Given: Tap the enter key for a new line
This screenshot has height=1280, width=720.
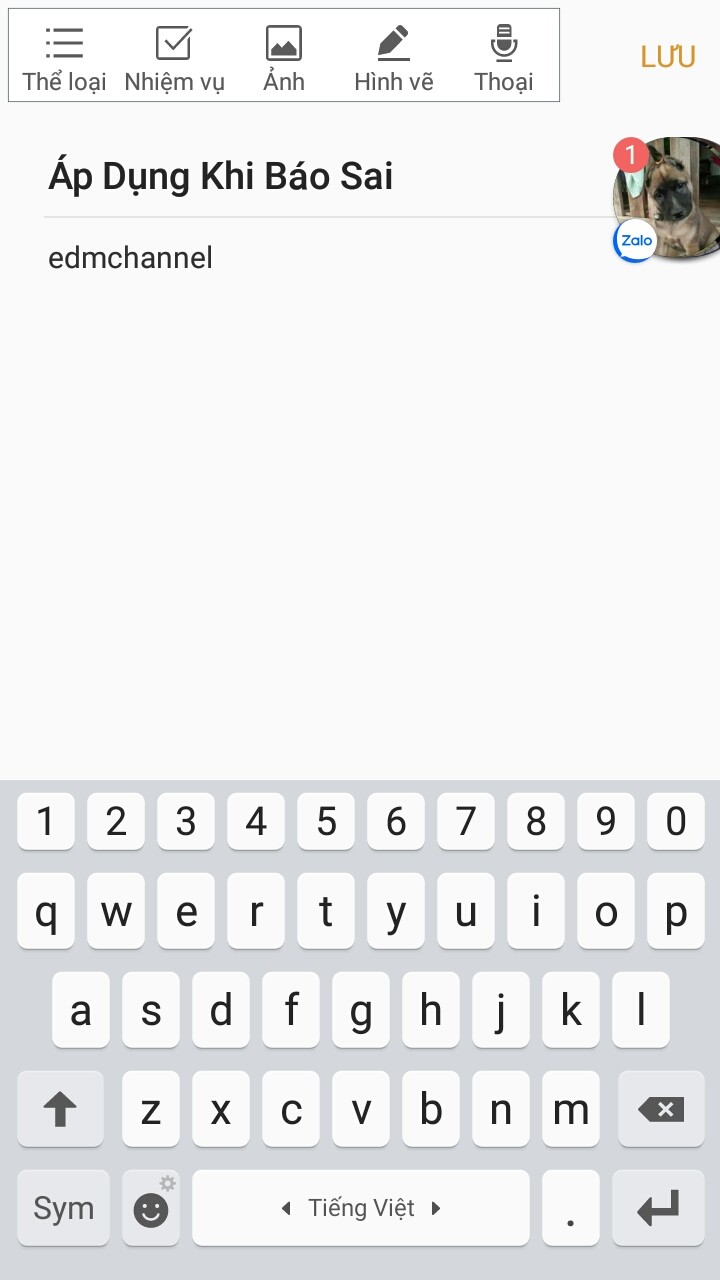Looking at the screenshot, I should coord(658,1208).
